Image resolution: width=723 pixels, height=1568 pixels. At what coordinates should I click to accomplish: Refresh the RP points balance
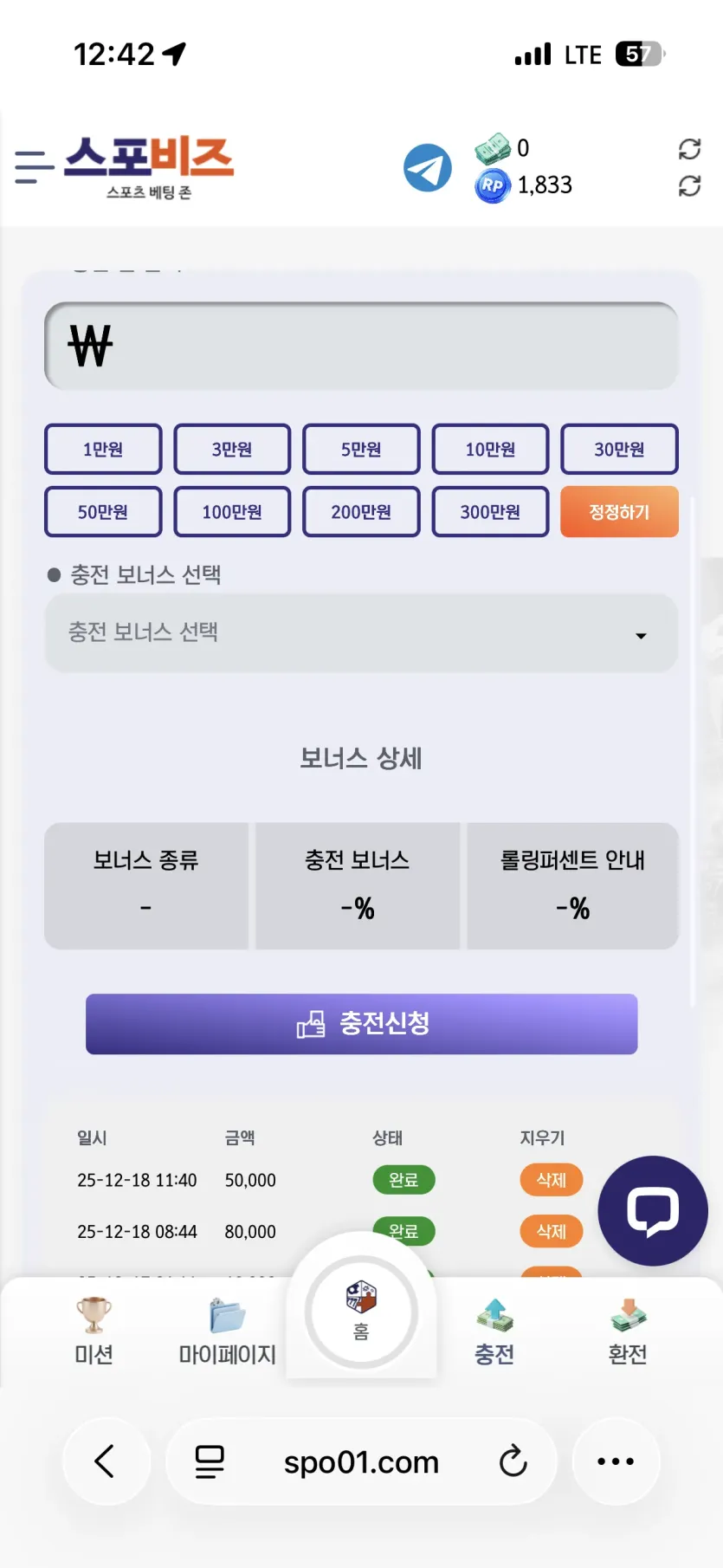coord(689,185)
